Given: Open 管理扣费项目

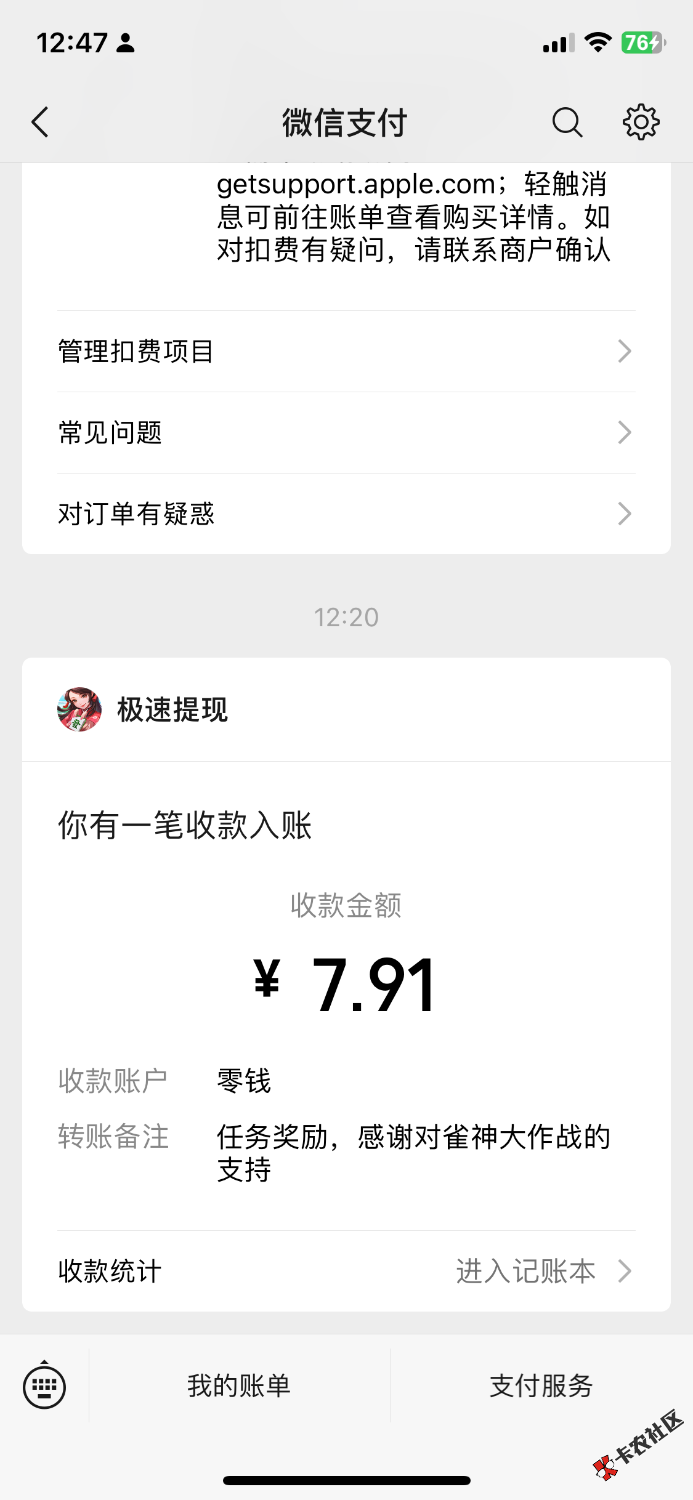Looking at the screenshot, I should coord(346,351).
